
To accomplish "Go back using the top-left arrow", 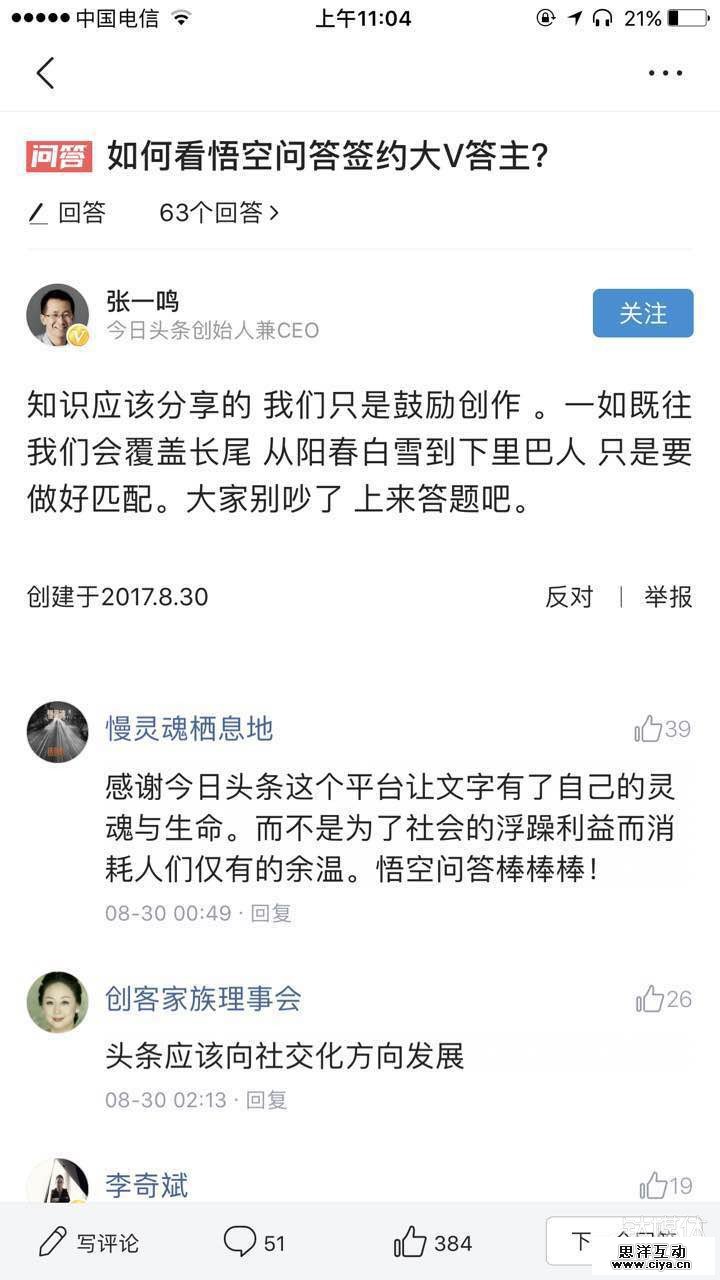I will pyautogui.click(x=45, y=73).
